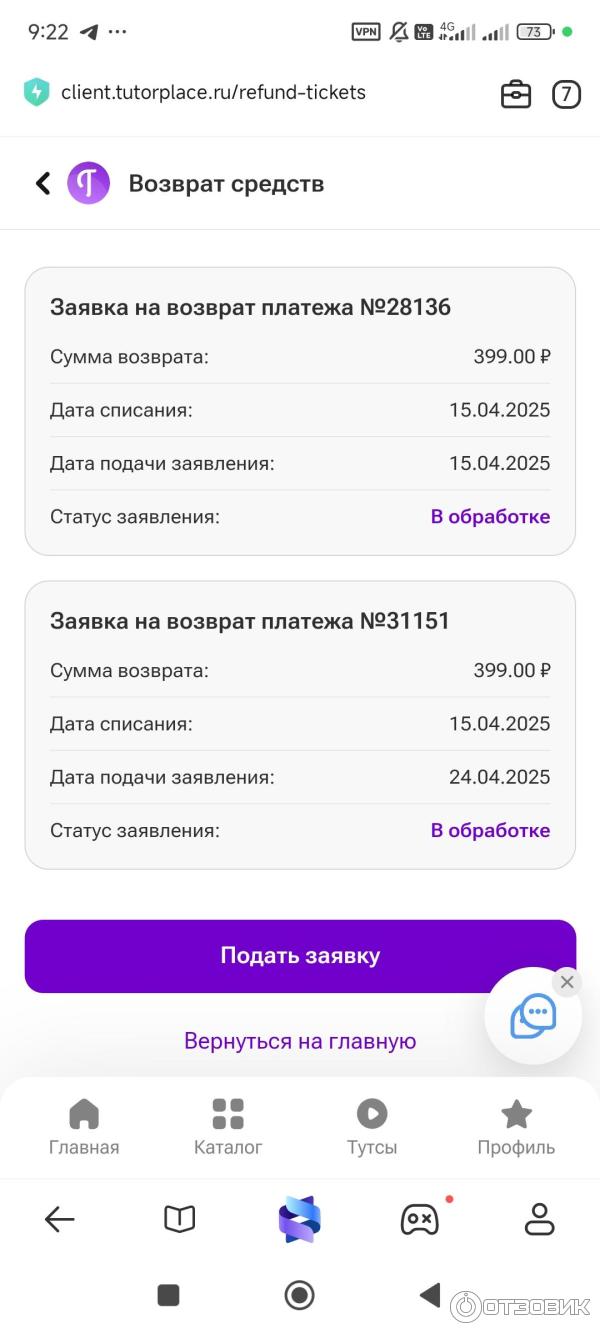This screenshot has width=600, height=1333.
Task: Open the briefcase icon in the browser bar
Action: pos(516,95)
